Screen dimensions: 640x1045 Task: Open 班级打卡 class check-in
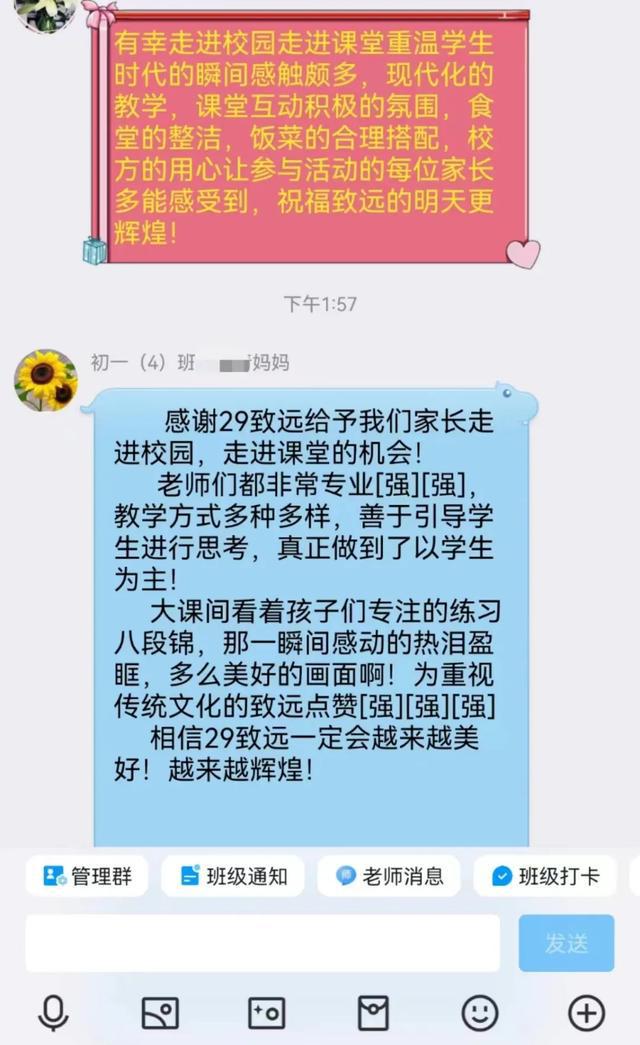click(545, 877)
